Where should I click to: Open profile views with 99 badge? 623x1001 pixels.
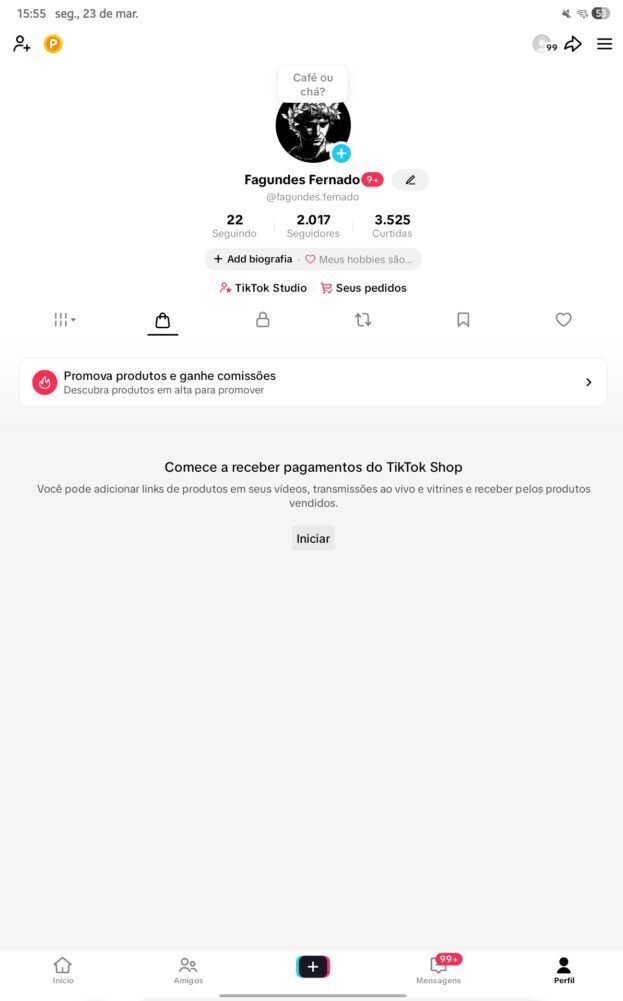point(544,44)
